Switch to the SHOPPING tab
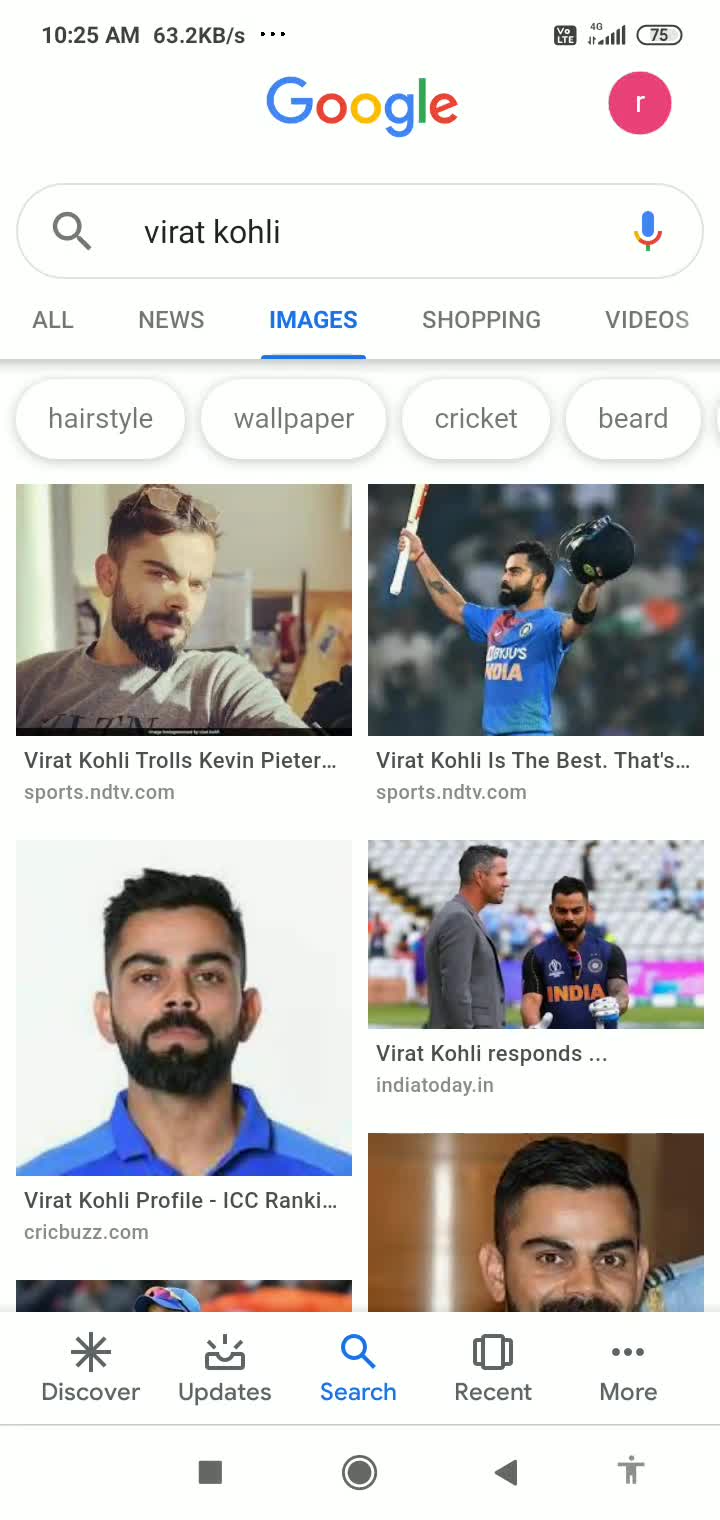This screenshot has width=720, height=1520. [x=481, y=320]
